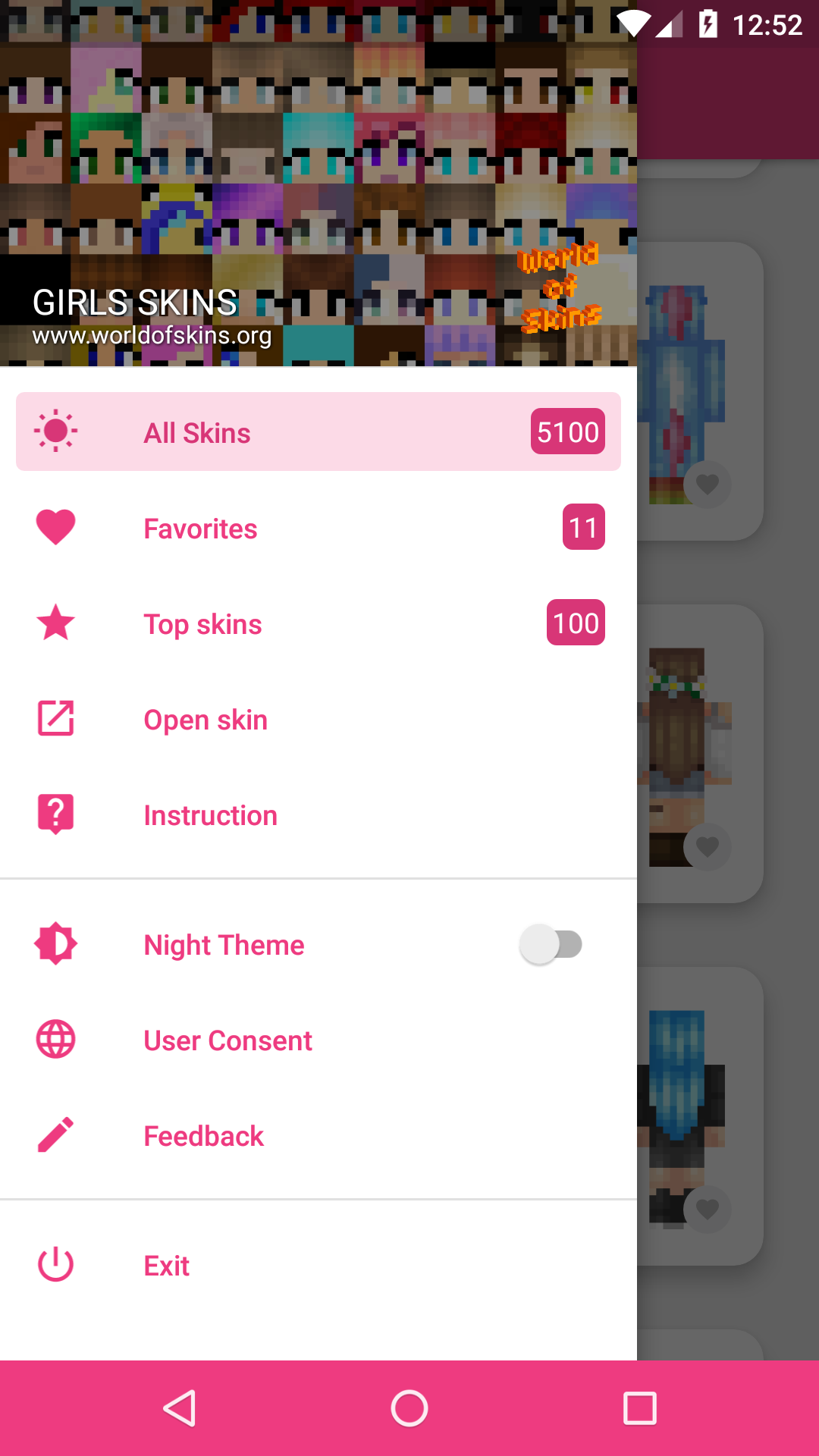819x1456 pixels.
Task: Select All Skins in the drawer
Action: tap(318, 432)
